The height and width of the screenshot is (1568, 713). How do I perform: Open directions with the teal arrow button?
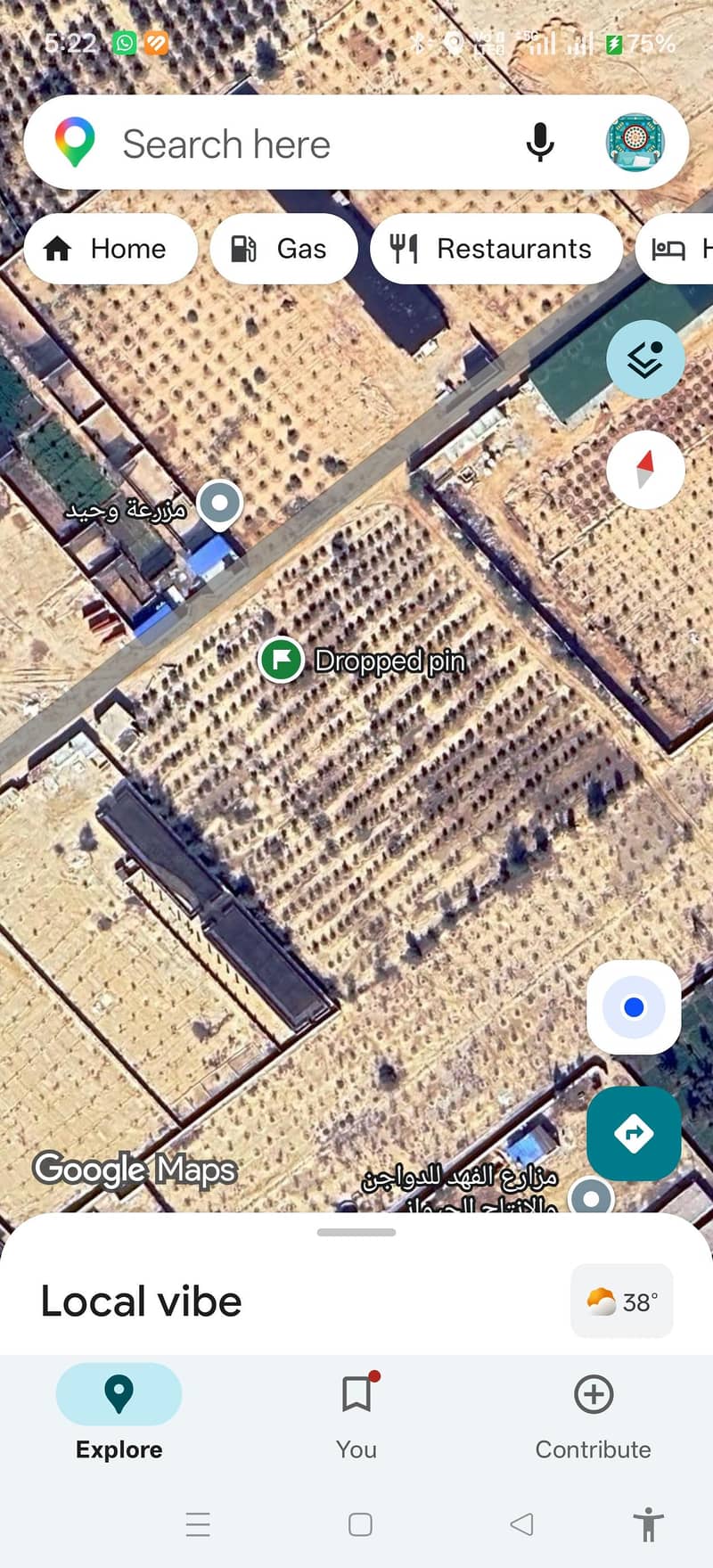click(634, 1134)
